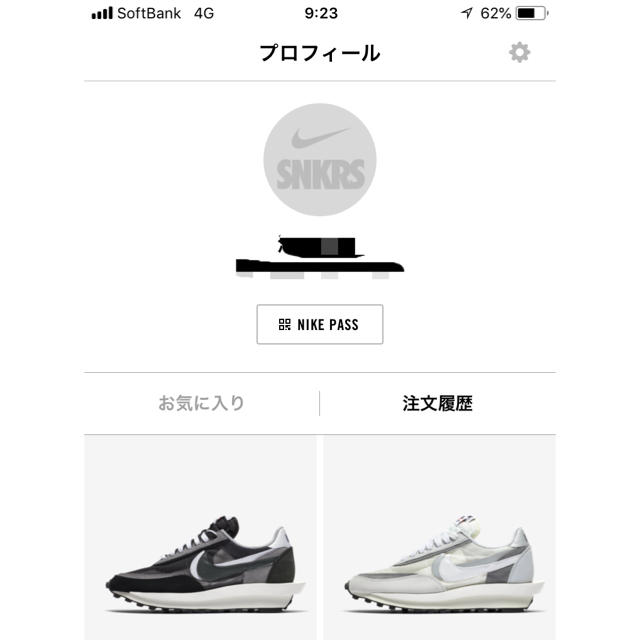Viewport: 640px width, 640px height.
Task: Switch to the お気に入り tab
Action: pyautogui.click(x=201, y=404)
